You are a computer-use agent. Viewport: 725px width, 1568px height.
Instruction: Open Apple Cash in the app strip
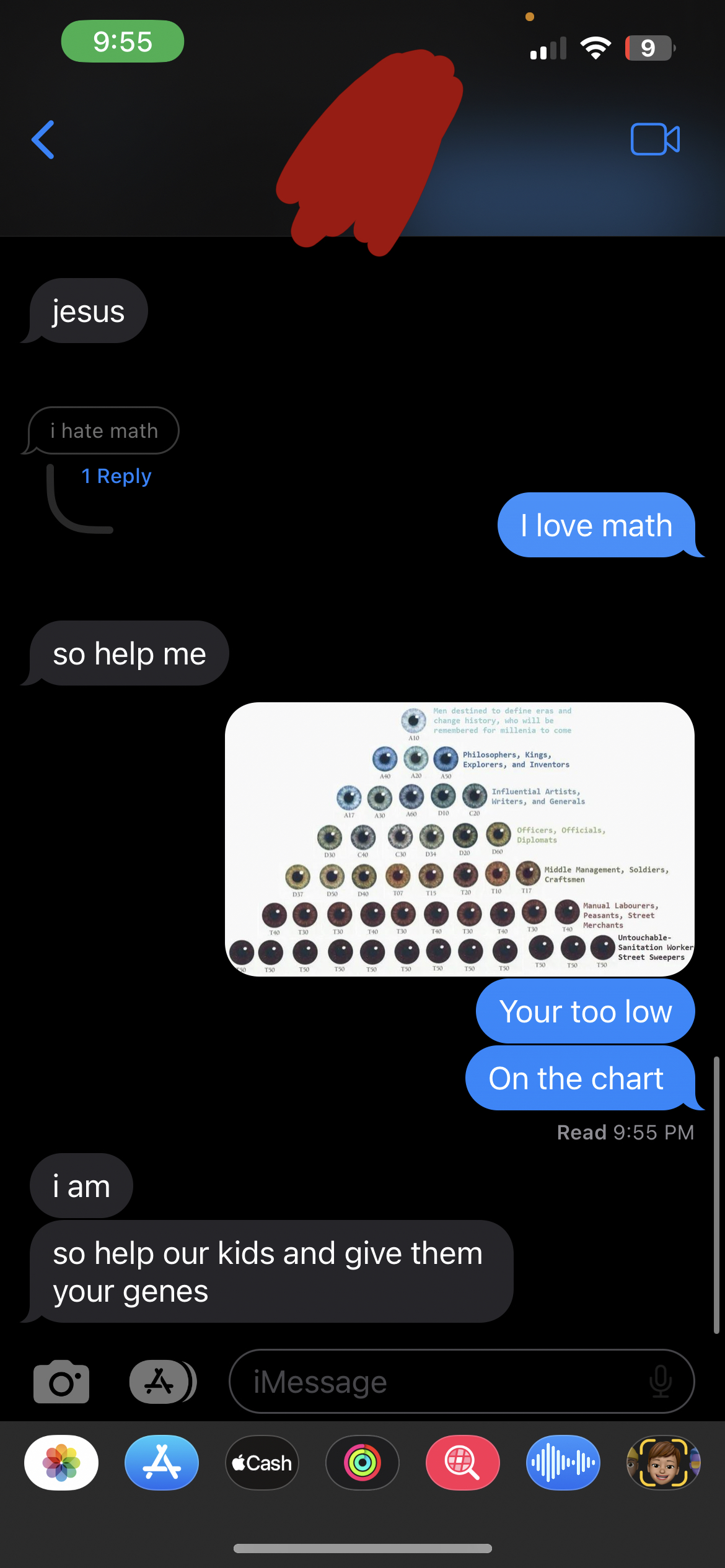pyautogui.click(x=262, y=1463)
